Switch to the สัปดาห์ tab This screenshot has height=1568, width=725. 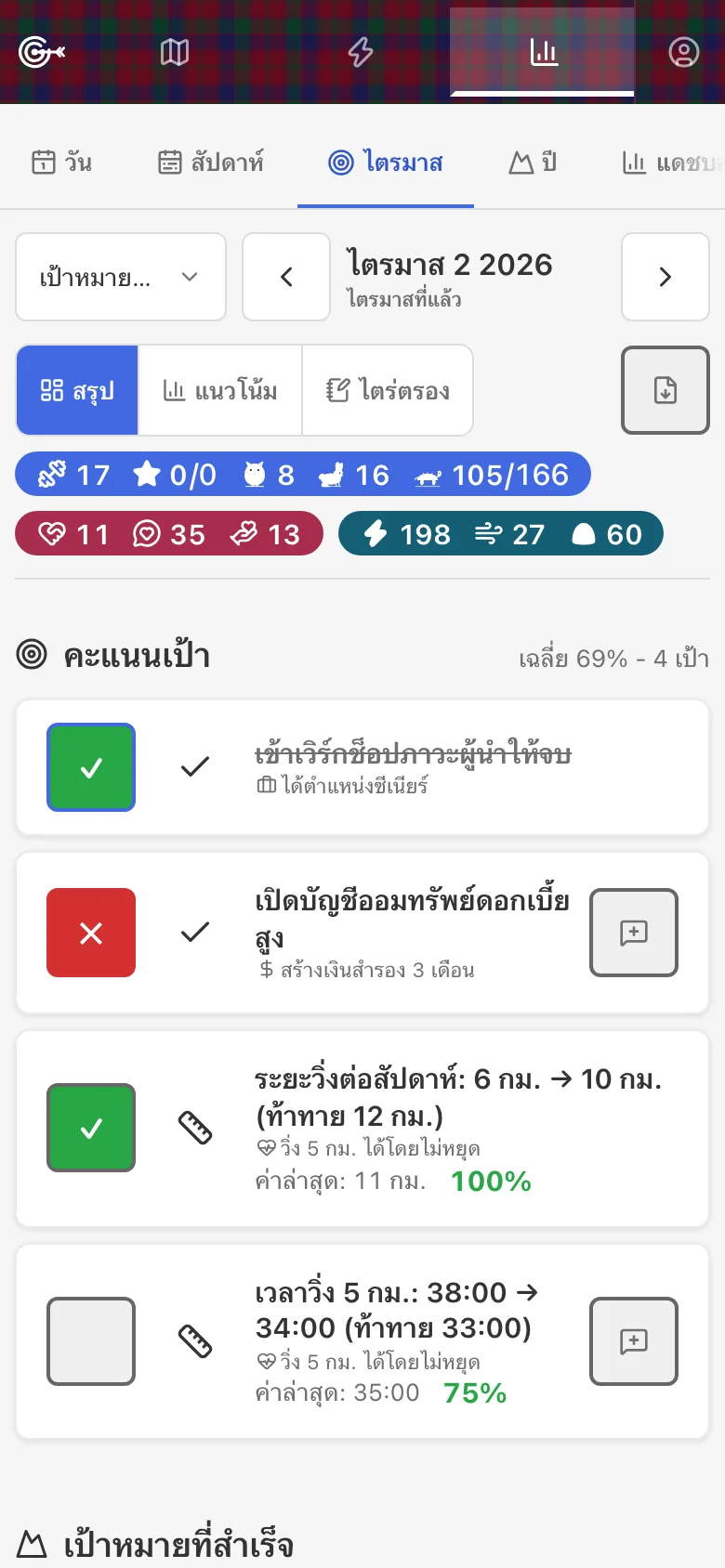[211, 163]
